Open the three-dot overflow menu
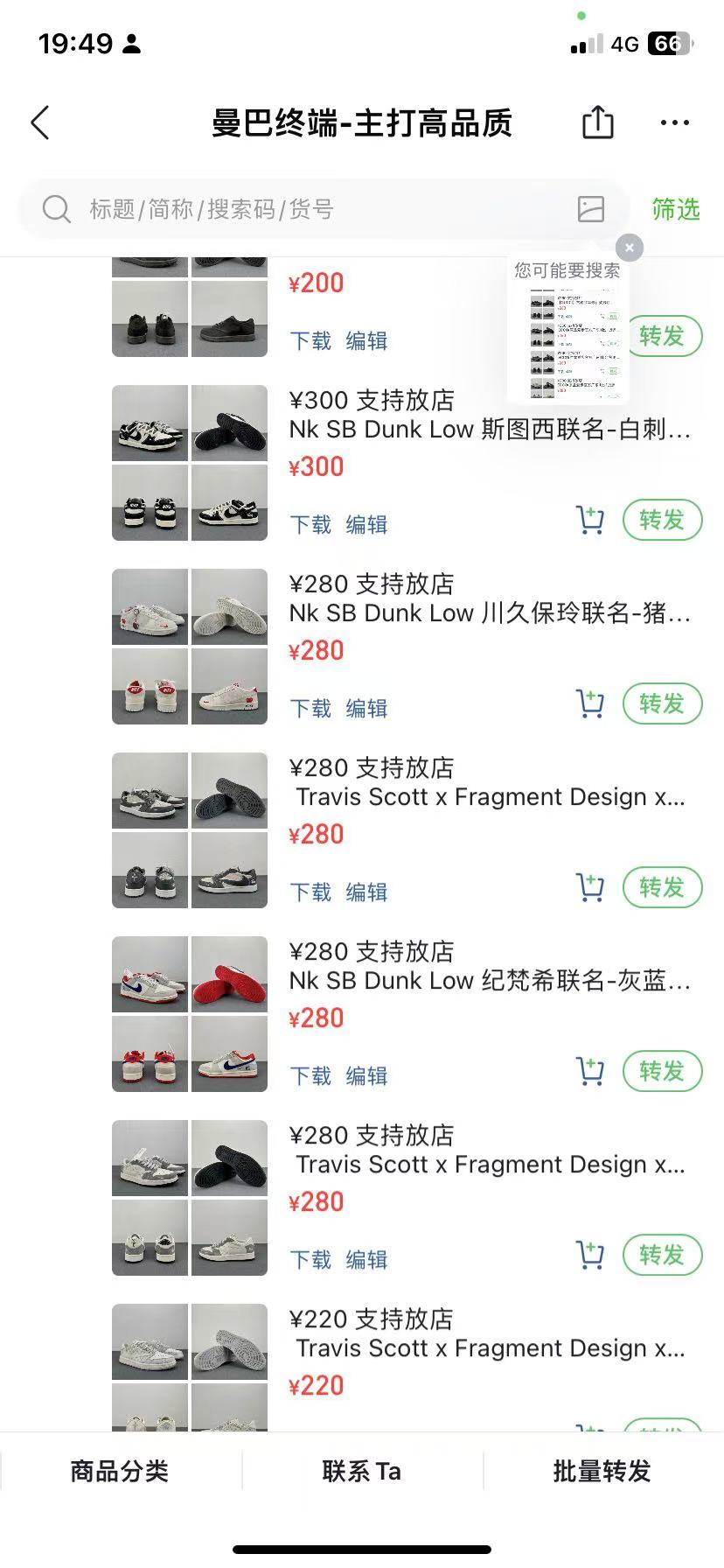The height and width of the screenshot is (1568, 724). pos(674,122)
